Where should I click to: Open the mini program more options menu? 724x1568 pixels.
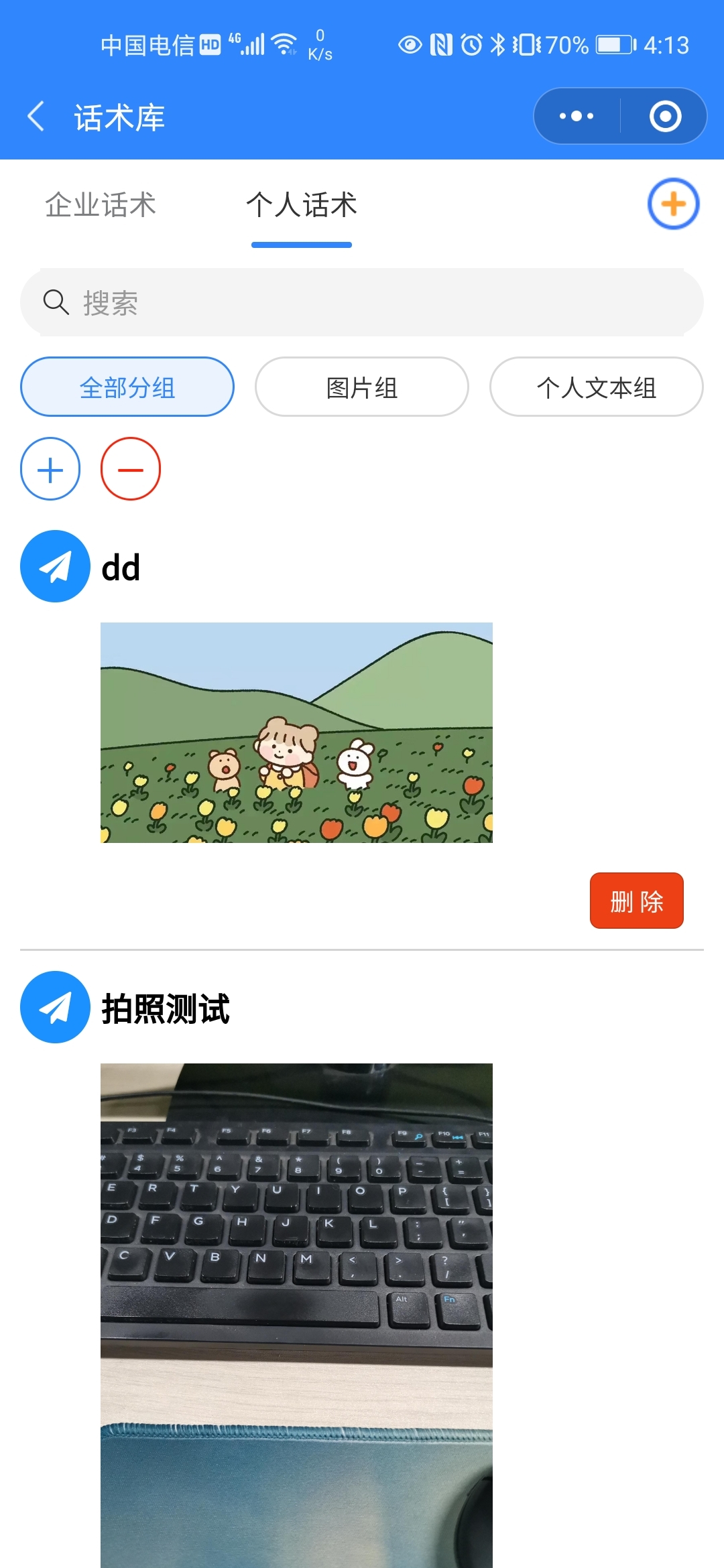tap(577, 117)
